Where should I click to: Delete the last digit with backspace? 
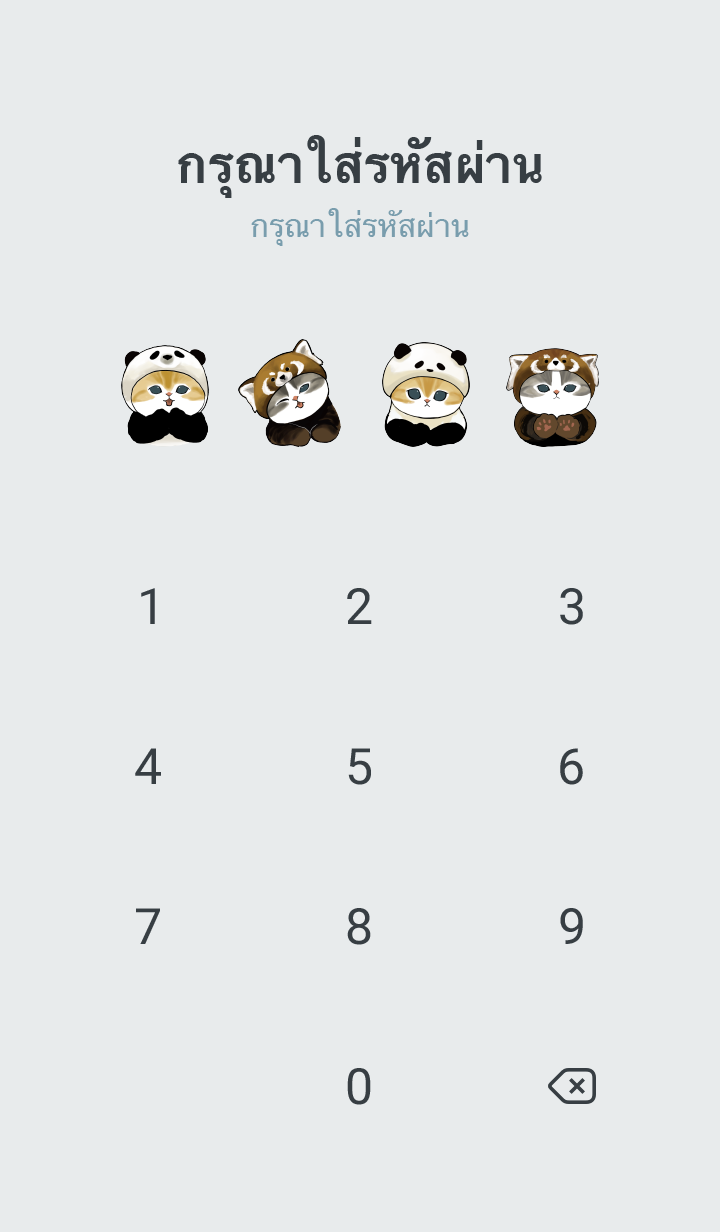[572, 1086]
